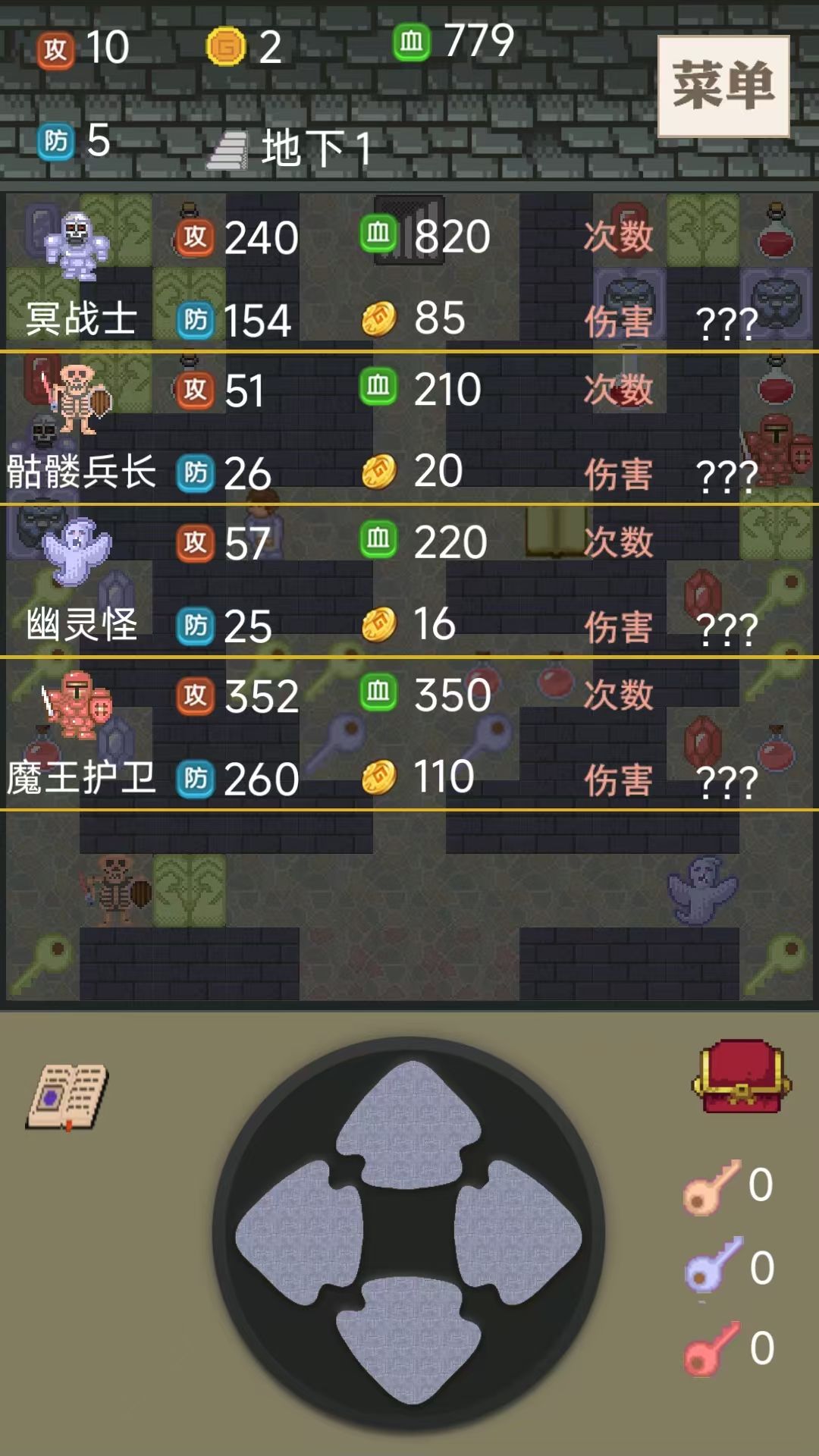The height and width of the screenshot is (1456, 819).
Task: Move down with the D-pad arrow
Action: coord(409,1338)
